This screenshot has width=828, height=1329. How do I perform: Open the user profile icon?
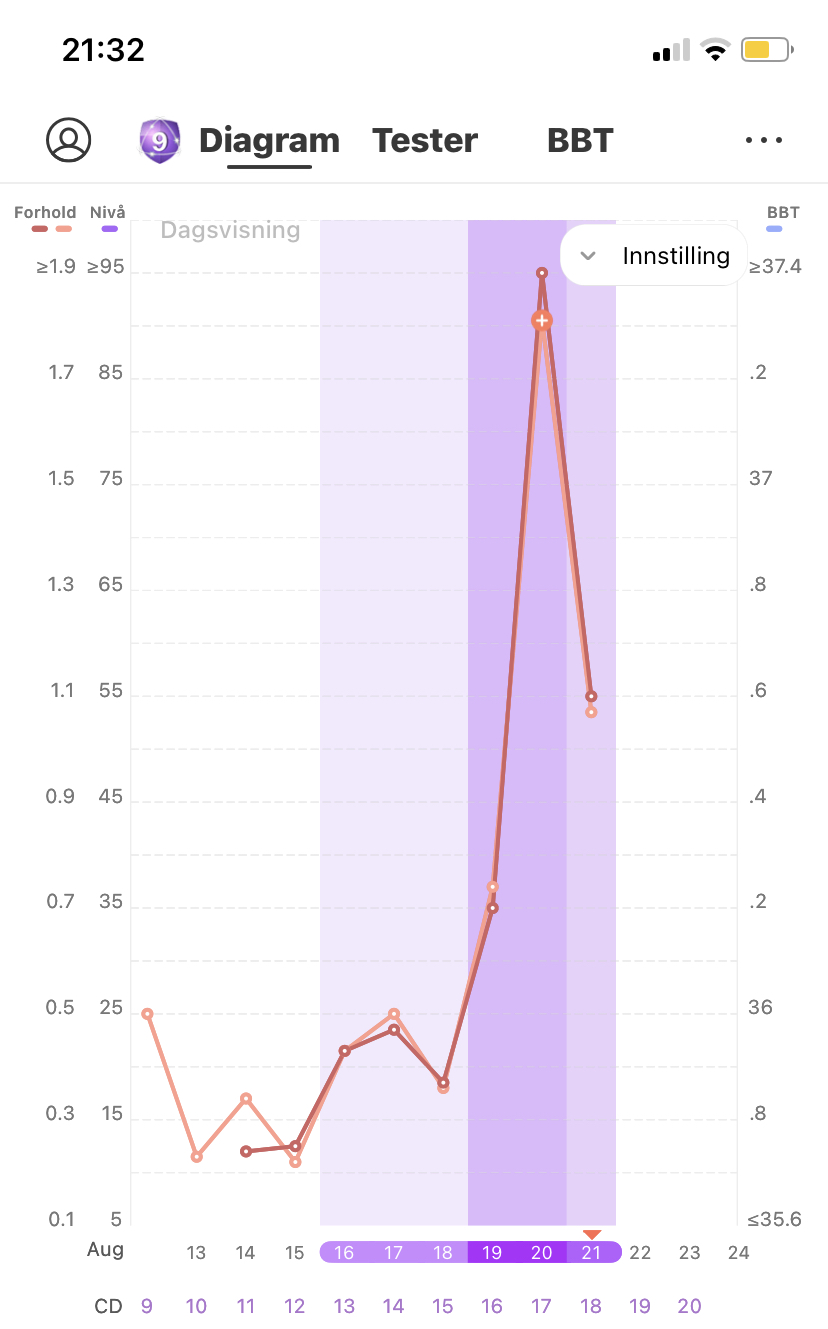coord(69,140)
